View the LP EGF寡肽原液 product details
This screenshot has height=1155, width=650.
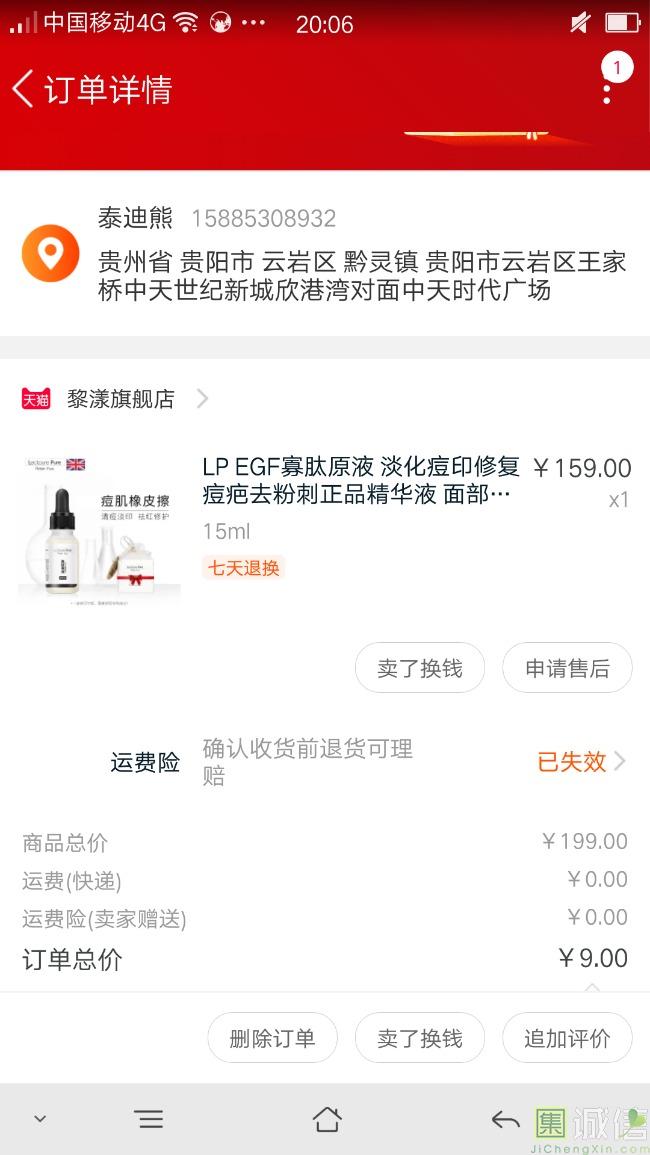(x=360, y=481)
